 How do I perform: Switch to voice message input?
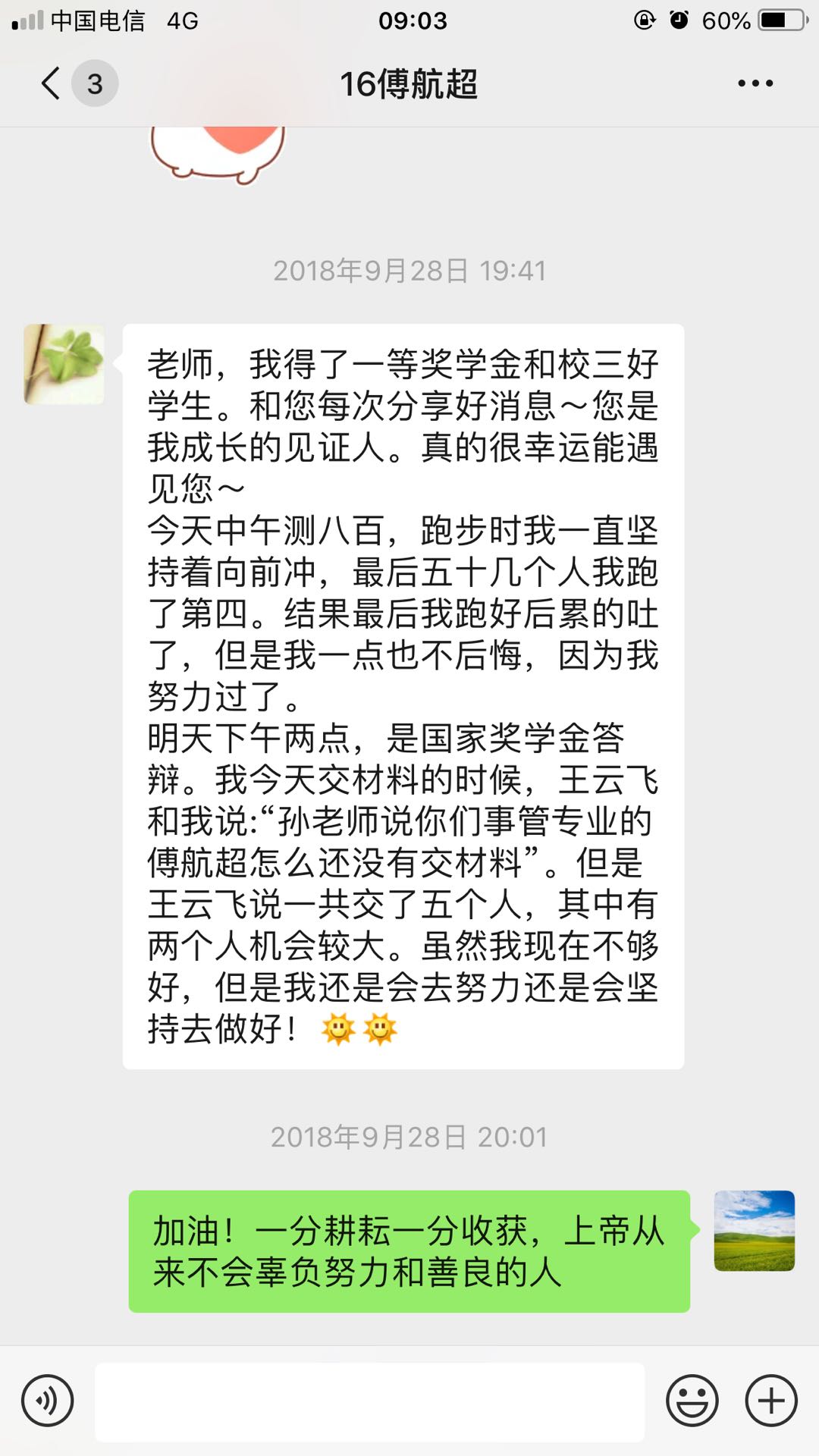pyautogui.click(x=48, y=1401)
